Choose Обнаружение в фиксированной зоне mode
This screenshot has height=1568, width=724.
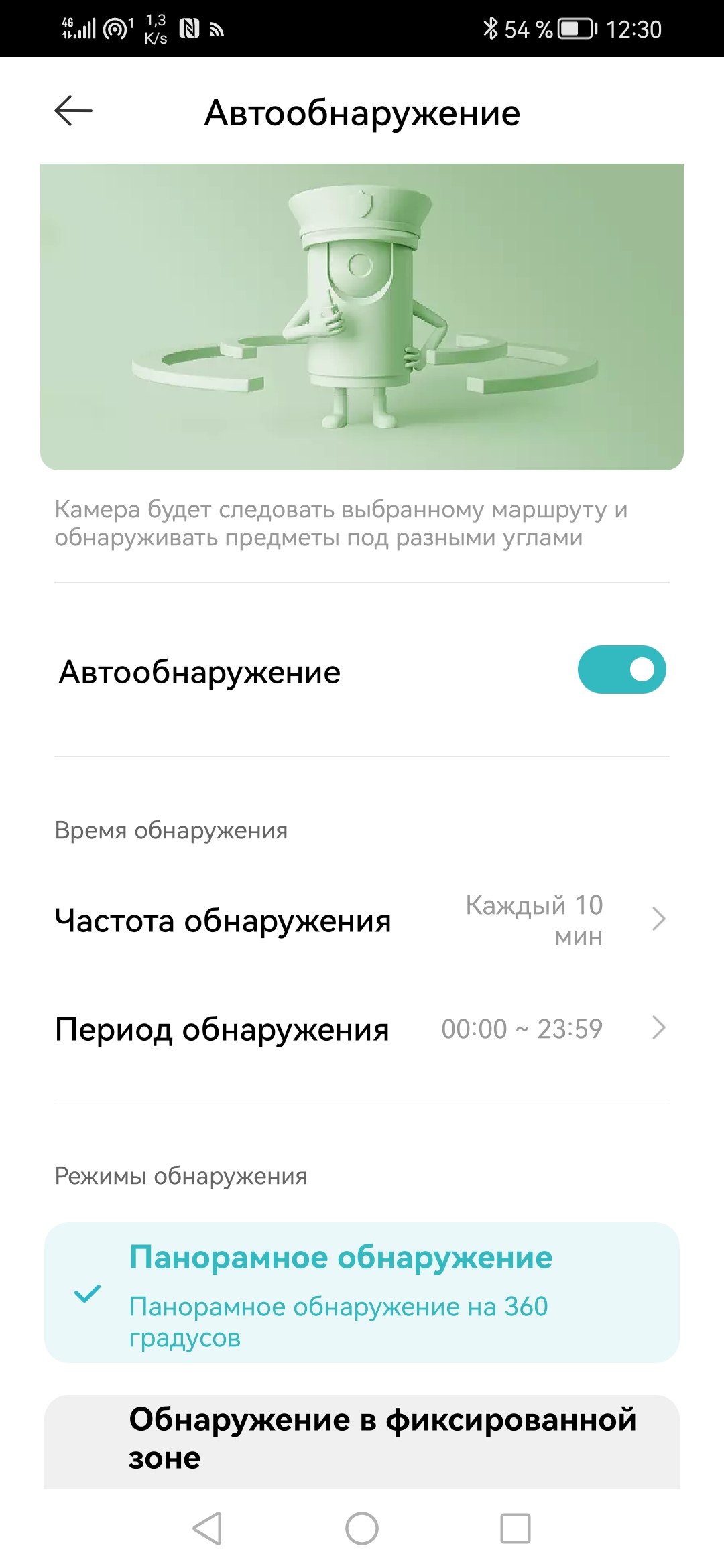point(362,1441)
